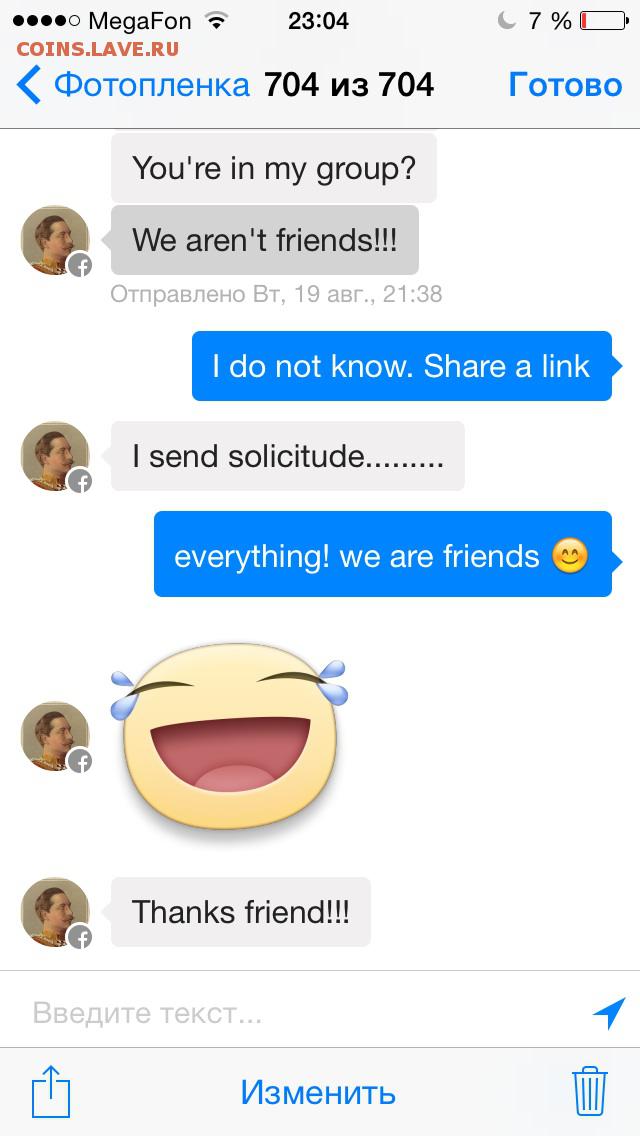Delete this photo with the trash icon
Image resolution: width=640 pixels, height=1136 pixels.
click(x=590, y=1091)
